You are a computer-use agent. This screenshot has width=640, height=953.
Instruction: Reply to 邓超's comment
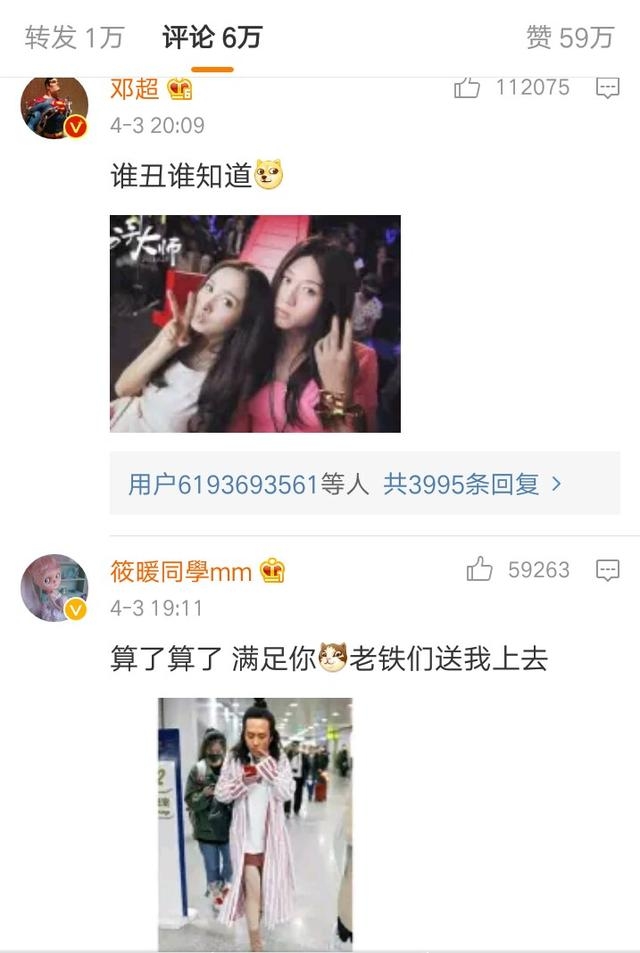point(607,88)
